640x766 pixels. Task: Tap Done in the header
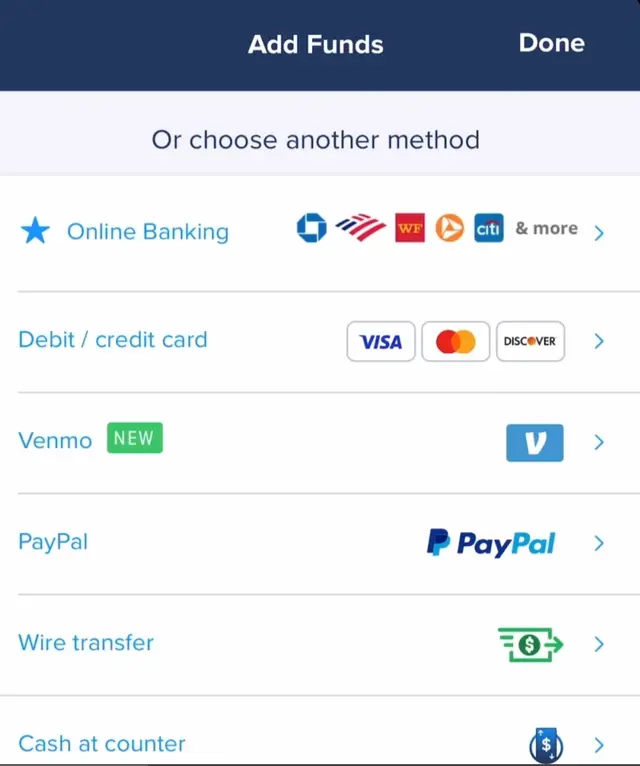(x=551, y=43)
